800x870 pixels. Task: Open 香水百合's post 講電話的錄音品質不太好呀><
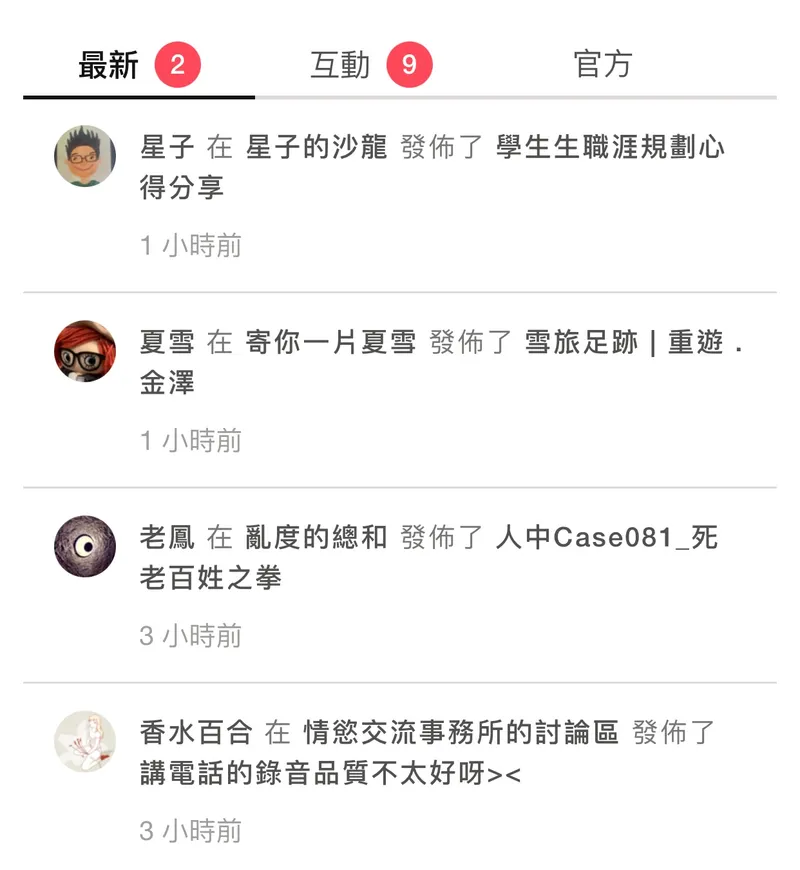point(330,774)
